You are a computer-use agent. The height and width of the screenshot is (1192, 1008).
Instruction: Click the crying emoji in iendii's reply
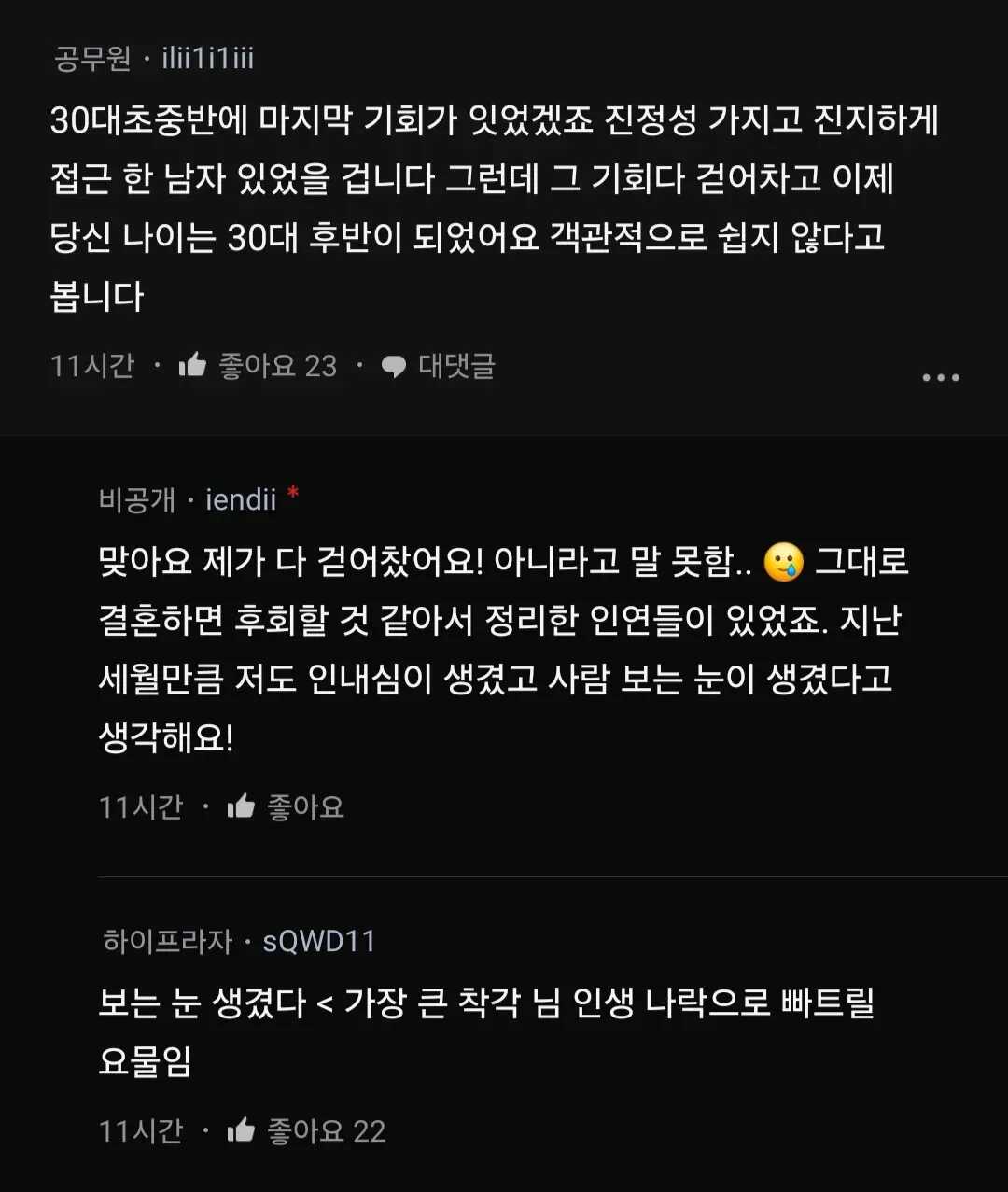pos(781,562)
